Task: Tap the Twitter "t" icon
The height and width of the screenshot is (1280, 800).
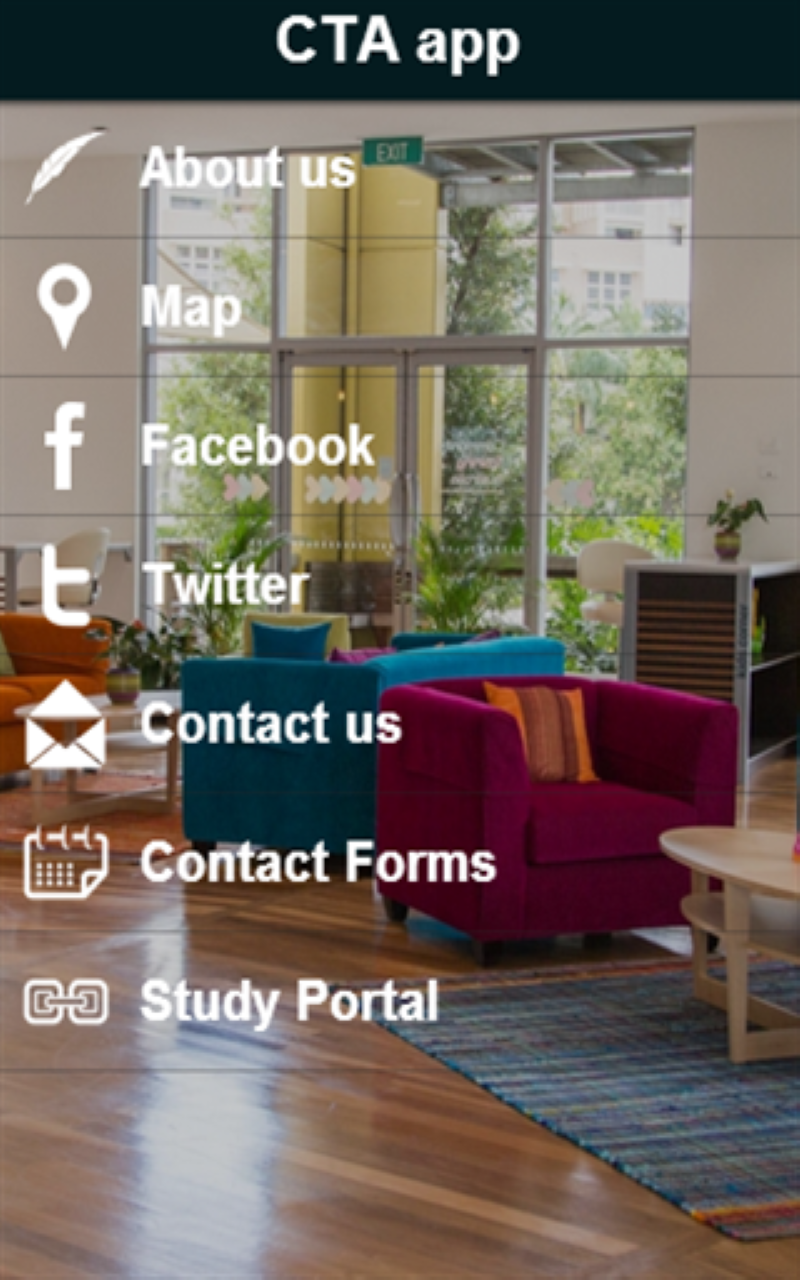Action: click(62, 586)
